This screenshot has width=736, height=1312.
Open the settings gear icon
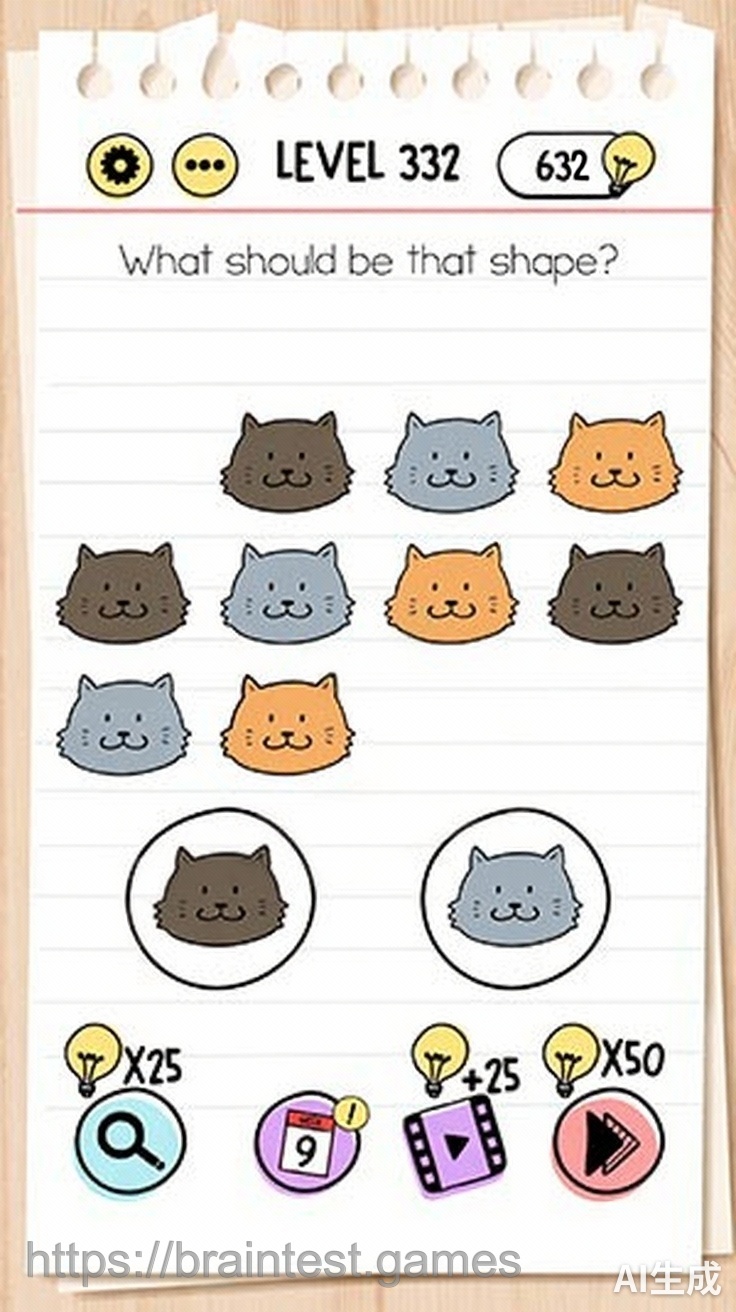click(119, 165)
